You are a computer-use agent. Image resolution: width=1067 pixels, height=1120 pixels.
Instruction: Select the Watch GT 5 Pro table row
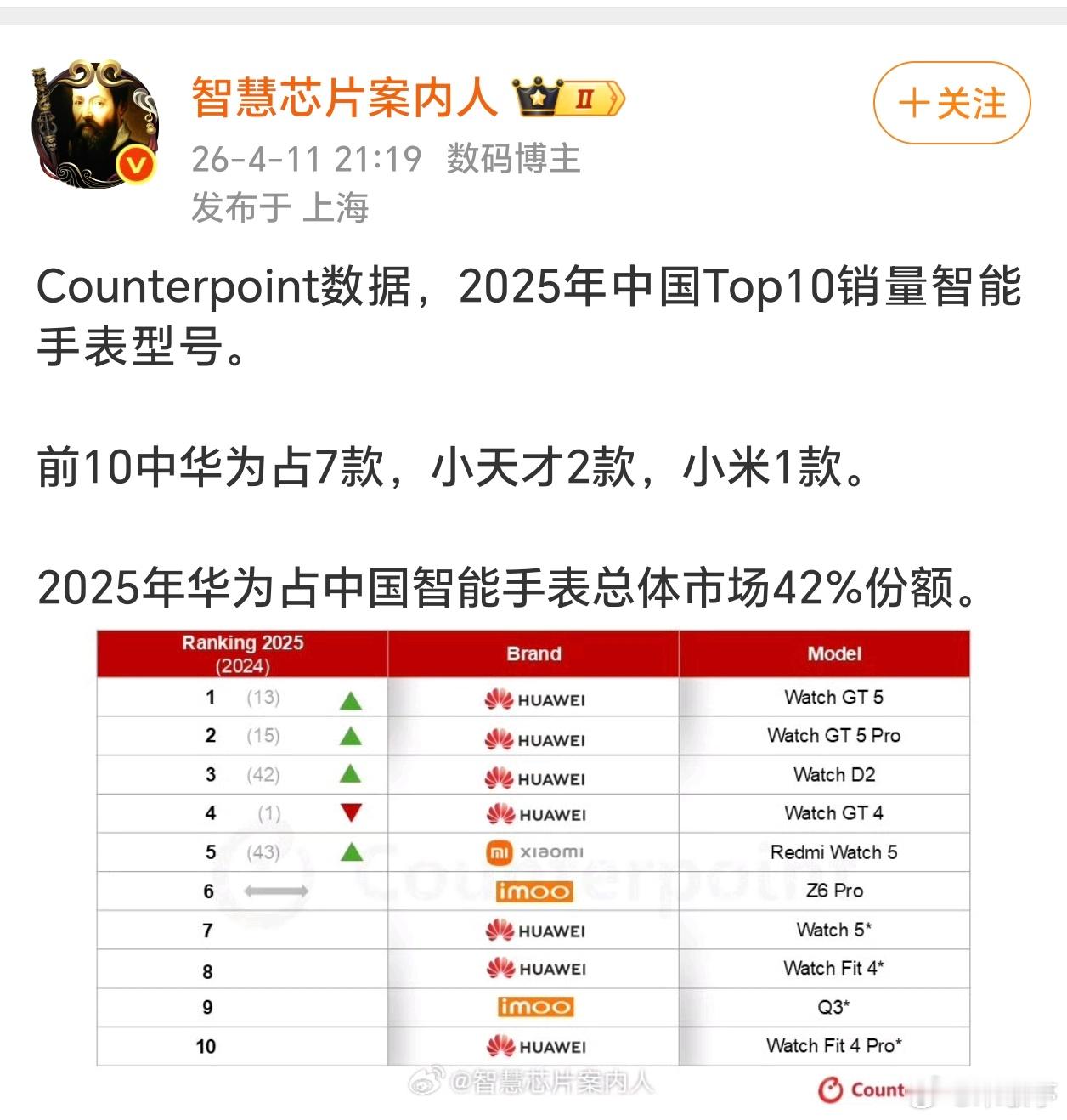pyautogui.click(x=533, y=736)
